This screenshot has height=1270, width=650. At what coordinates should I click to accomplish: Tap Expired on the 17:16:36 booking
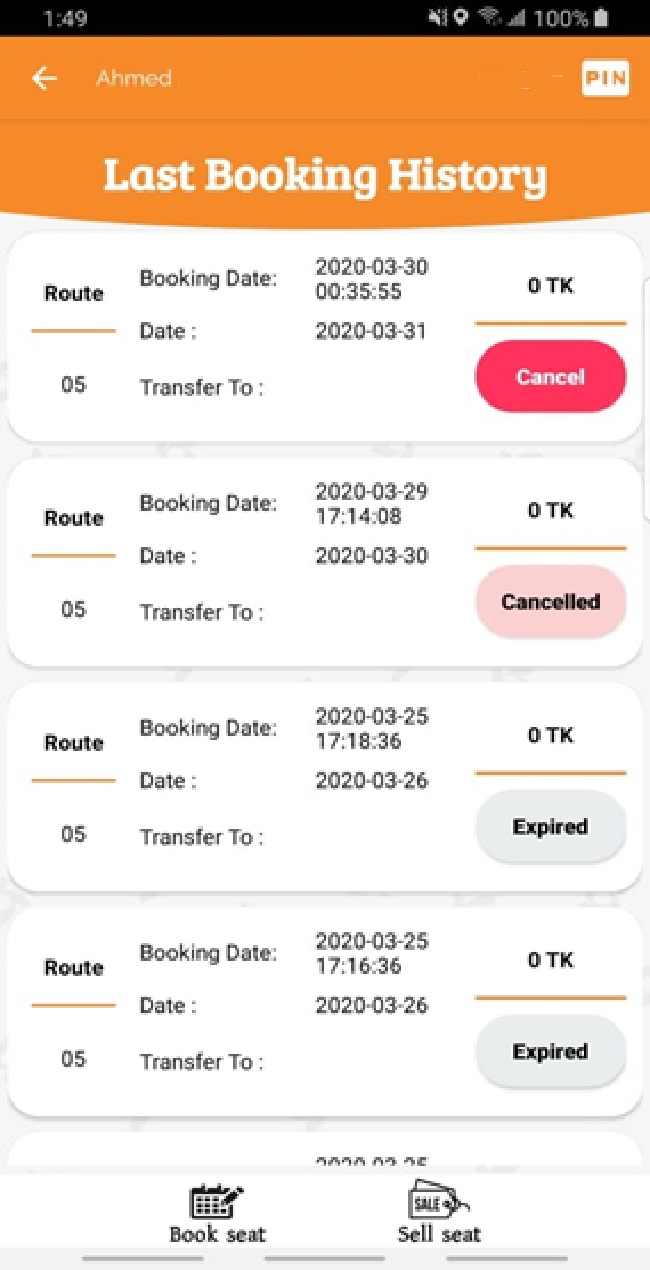pyautogui.click(x=550, y=1052)
